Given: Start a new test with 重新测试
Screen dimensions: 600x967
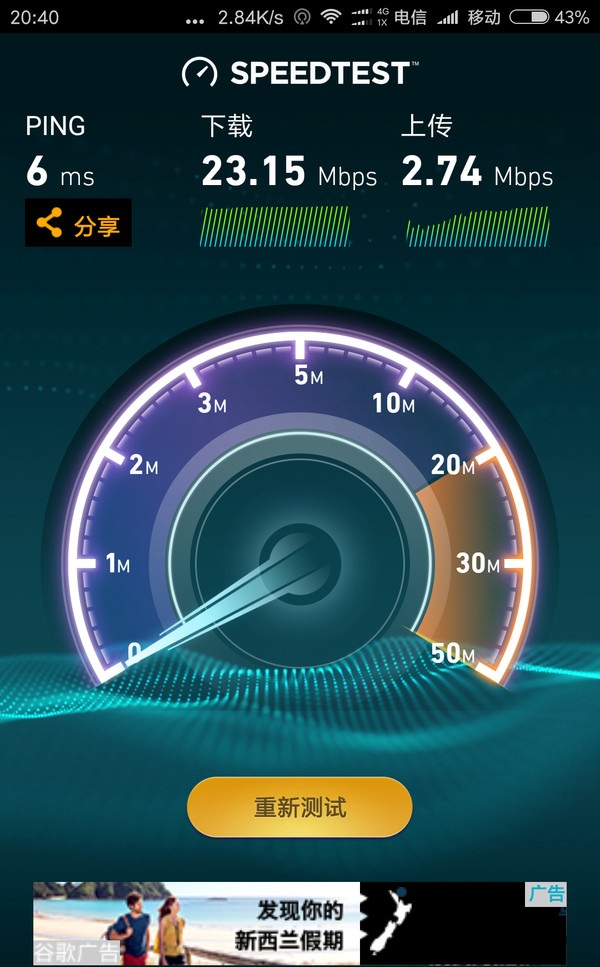Looking at the screenshot, I should click(299, 806).
